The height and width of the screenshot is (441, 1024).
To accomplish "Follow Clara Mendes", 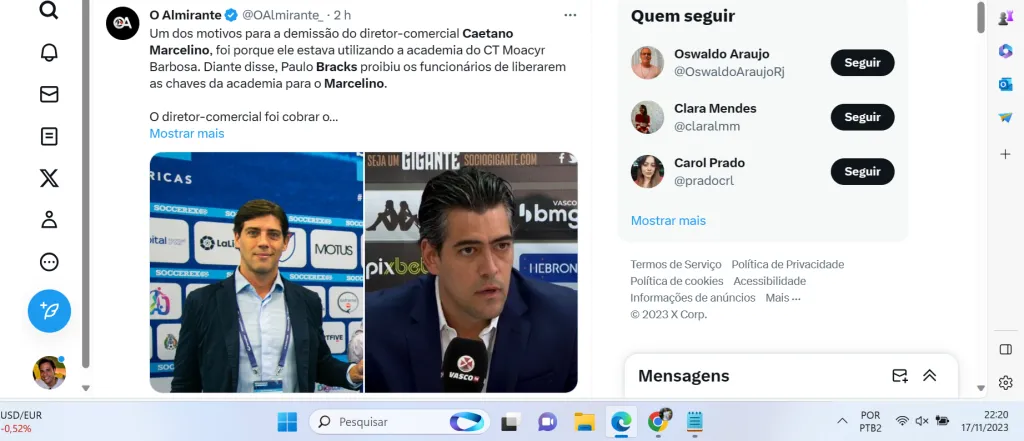I will click(x=862, y=117).
